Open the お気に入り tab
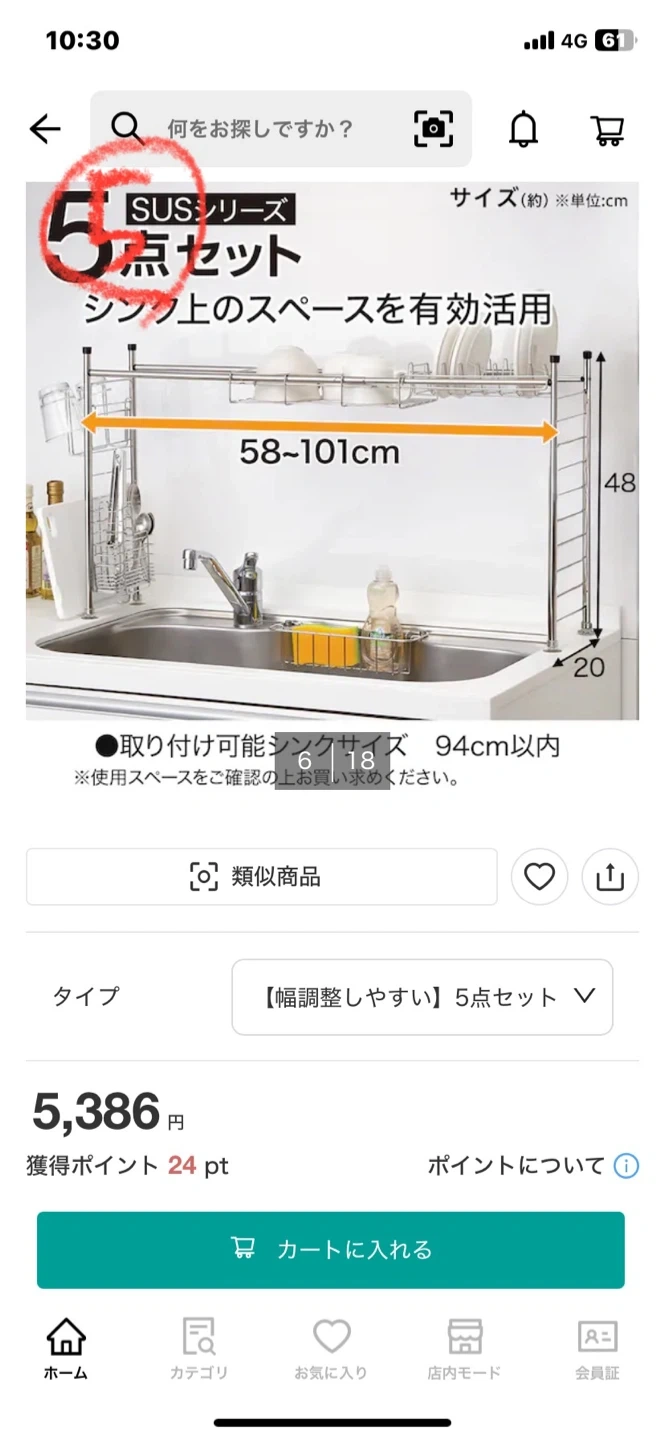The height and width of the screenshot is (1440, 665). coord(331,1349)
